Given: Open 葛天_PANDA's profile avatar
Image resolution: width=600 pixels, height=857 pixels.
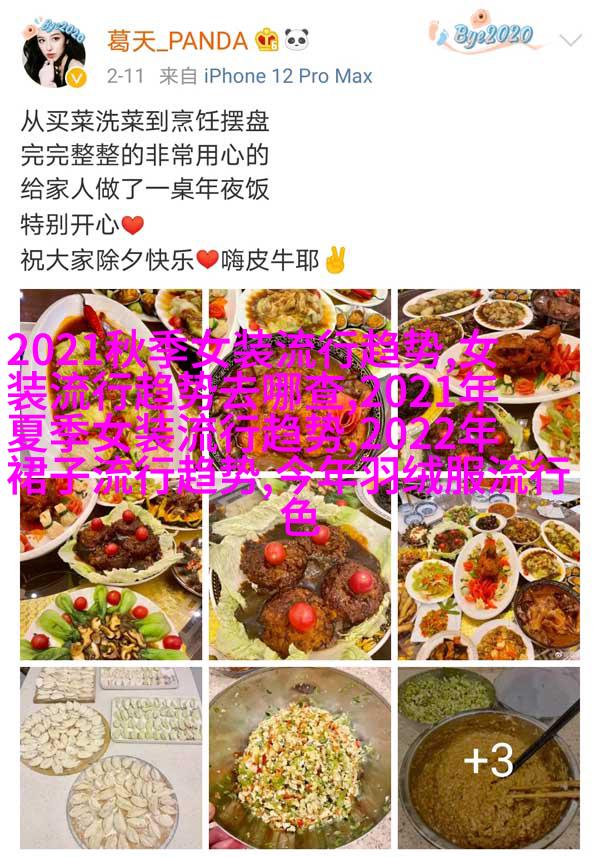Looking at the screenshot, I should tap(54, 52).
